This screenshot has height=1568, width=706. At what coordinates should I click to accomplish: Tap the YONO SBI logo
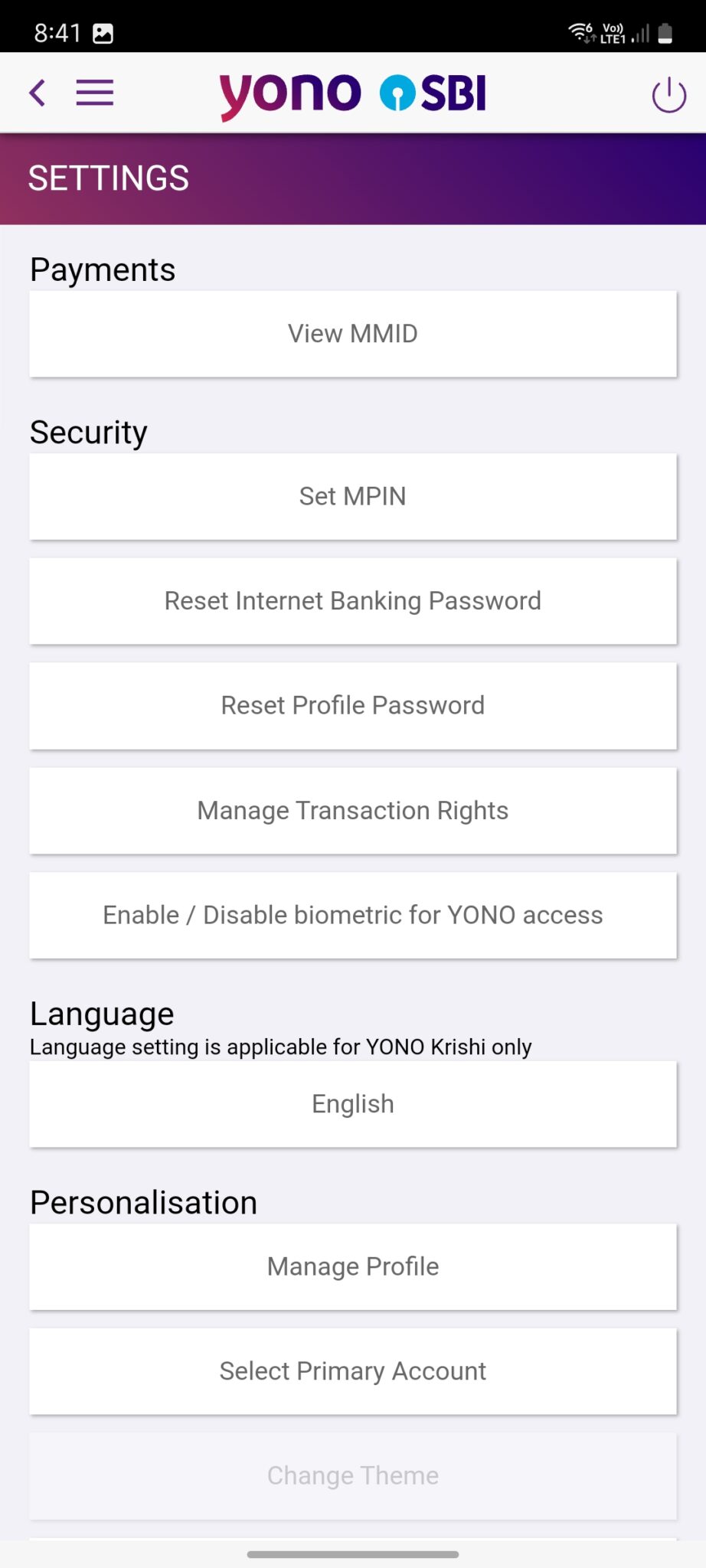coord(352,93)
